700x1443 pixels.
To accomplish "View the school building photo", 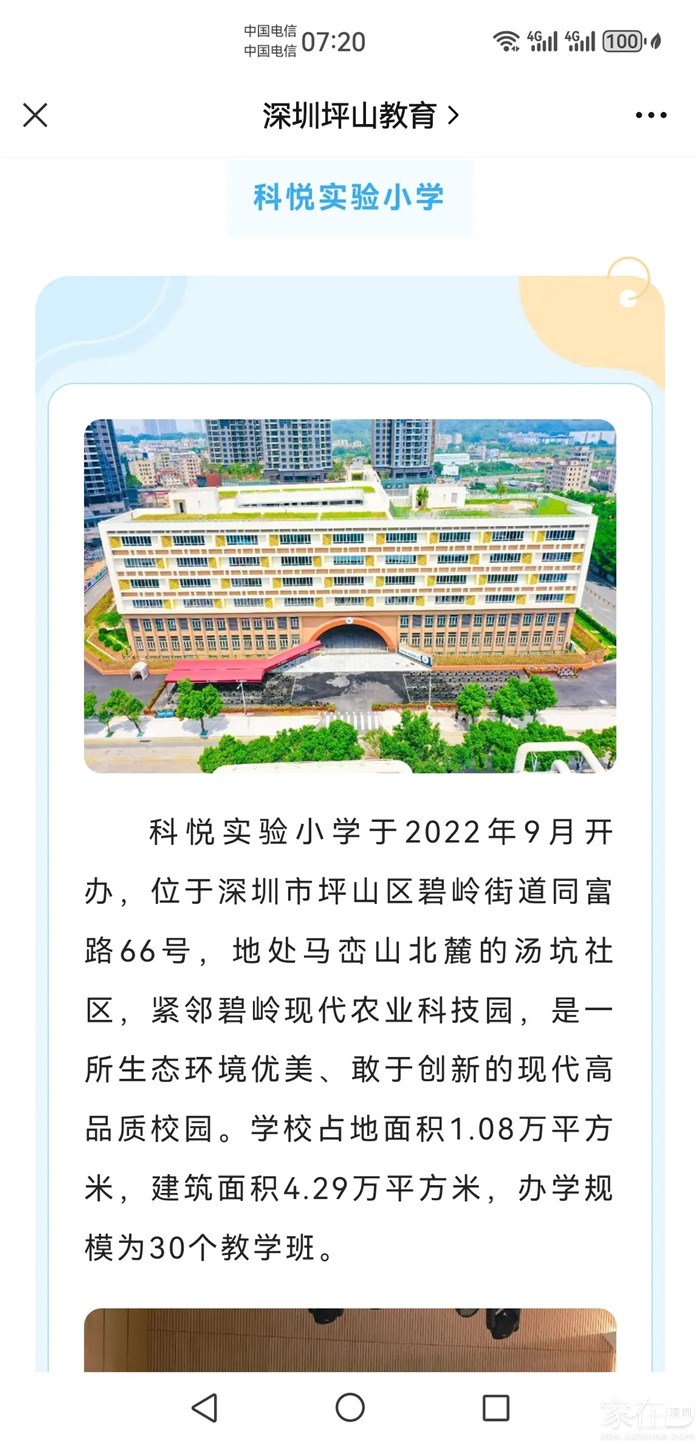I will (350, 595).
